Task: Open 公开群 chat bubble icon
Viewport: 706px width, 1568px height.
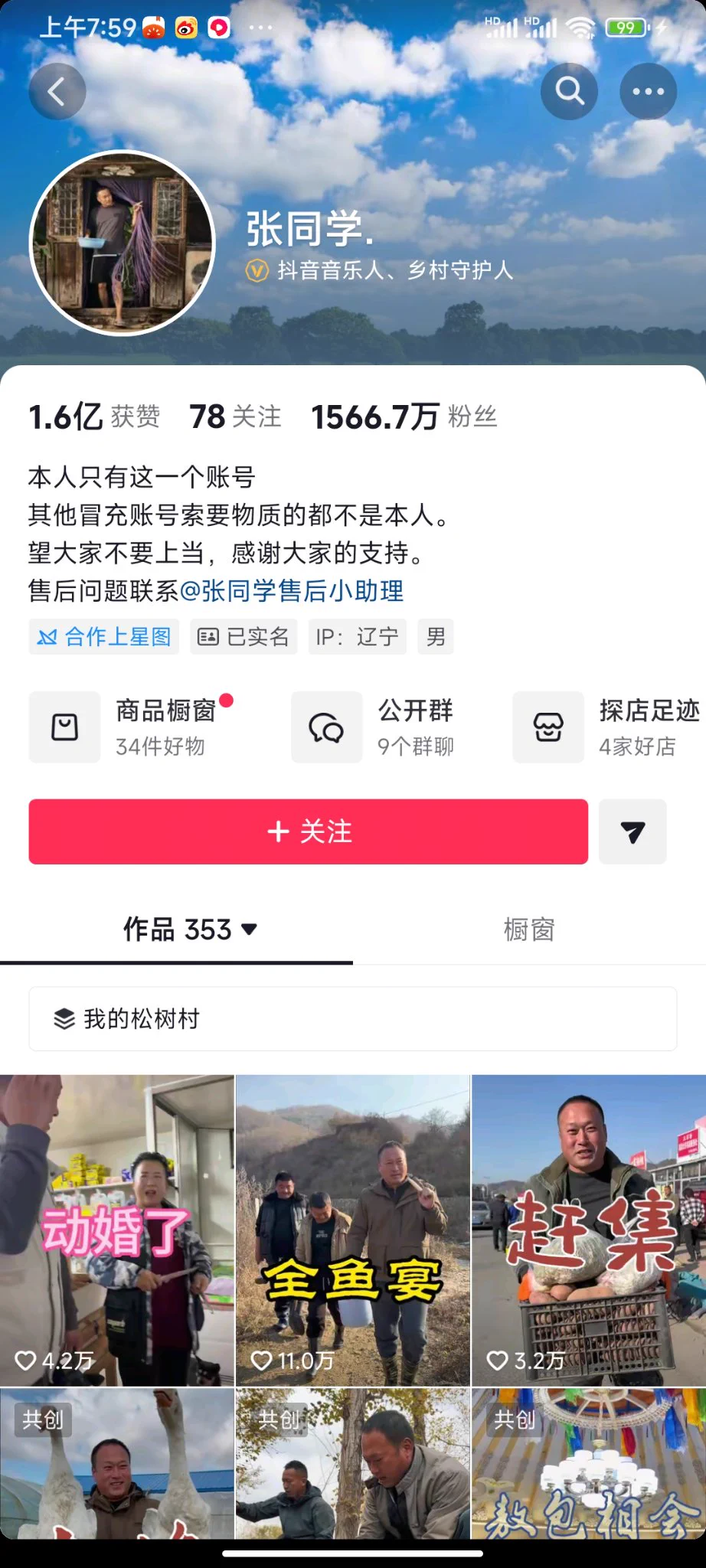Action: coord(326,727)
